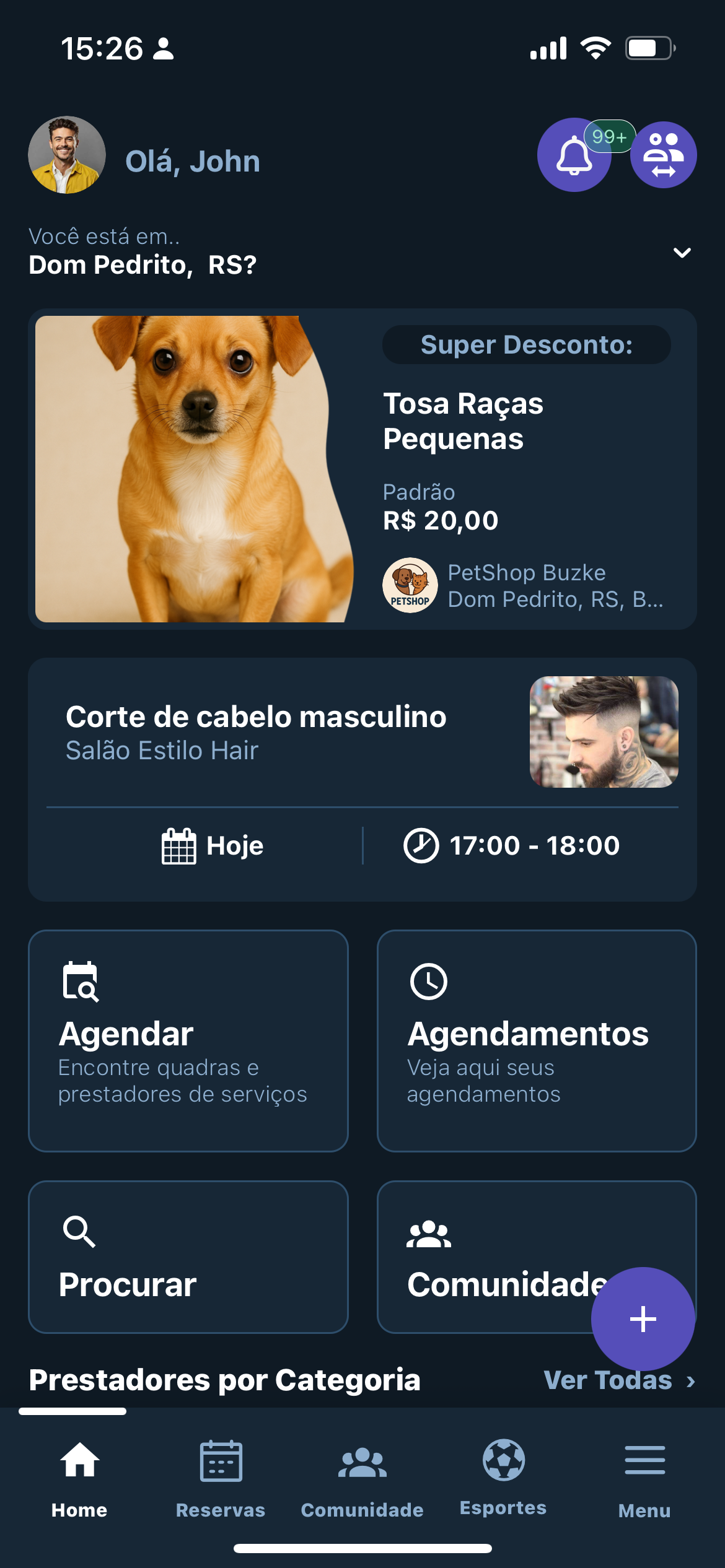Tap the Comunidade people icon
The height and width of the screenshot is (1568, 725).
click(x=429, y=1234)
